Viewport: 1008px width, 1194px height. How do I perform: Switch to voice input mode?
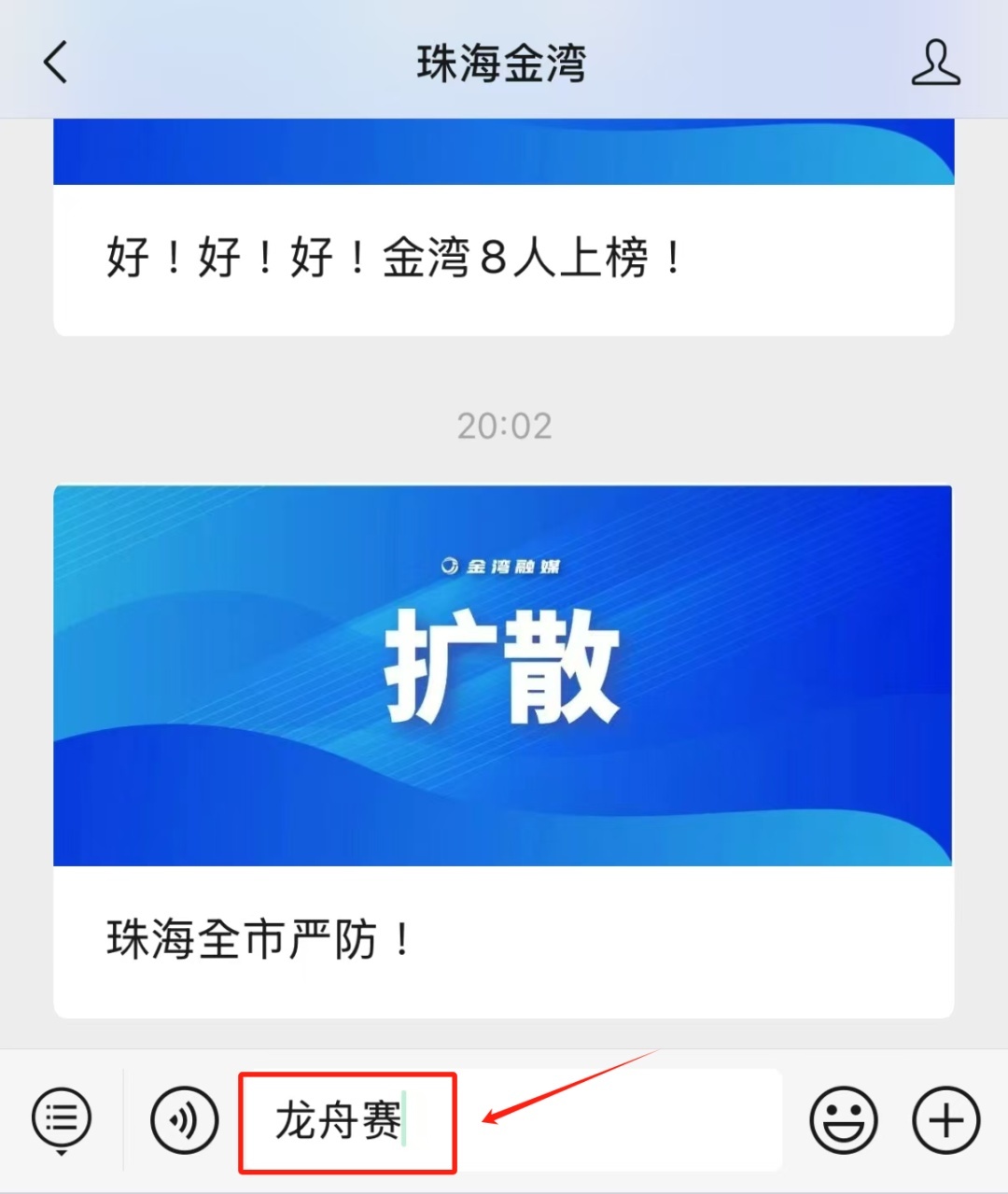(x=184, y=1119)
